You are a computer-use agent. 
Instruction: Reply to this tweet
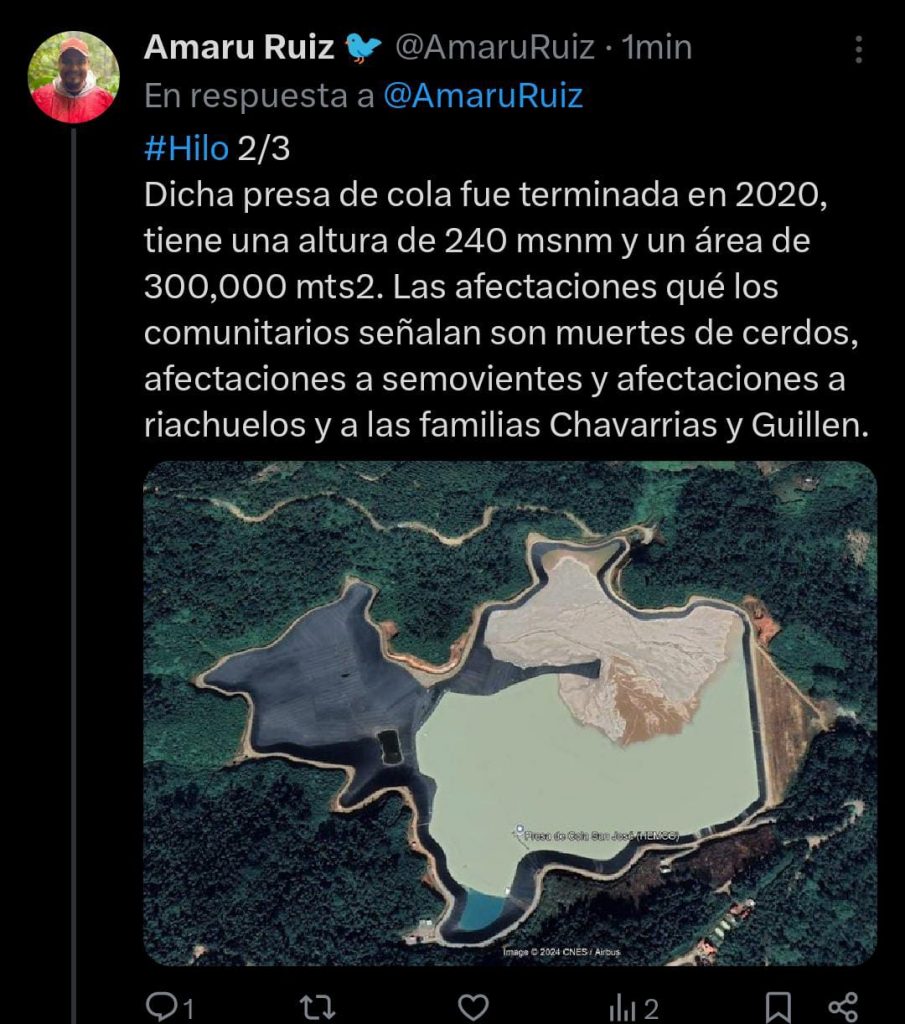160,1006
